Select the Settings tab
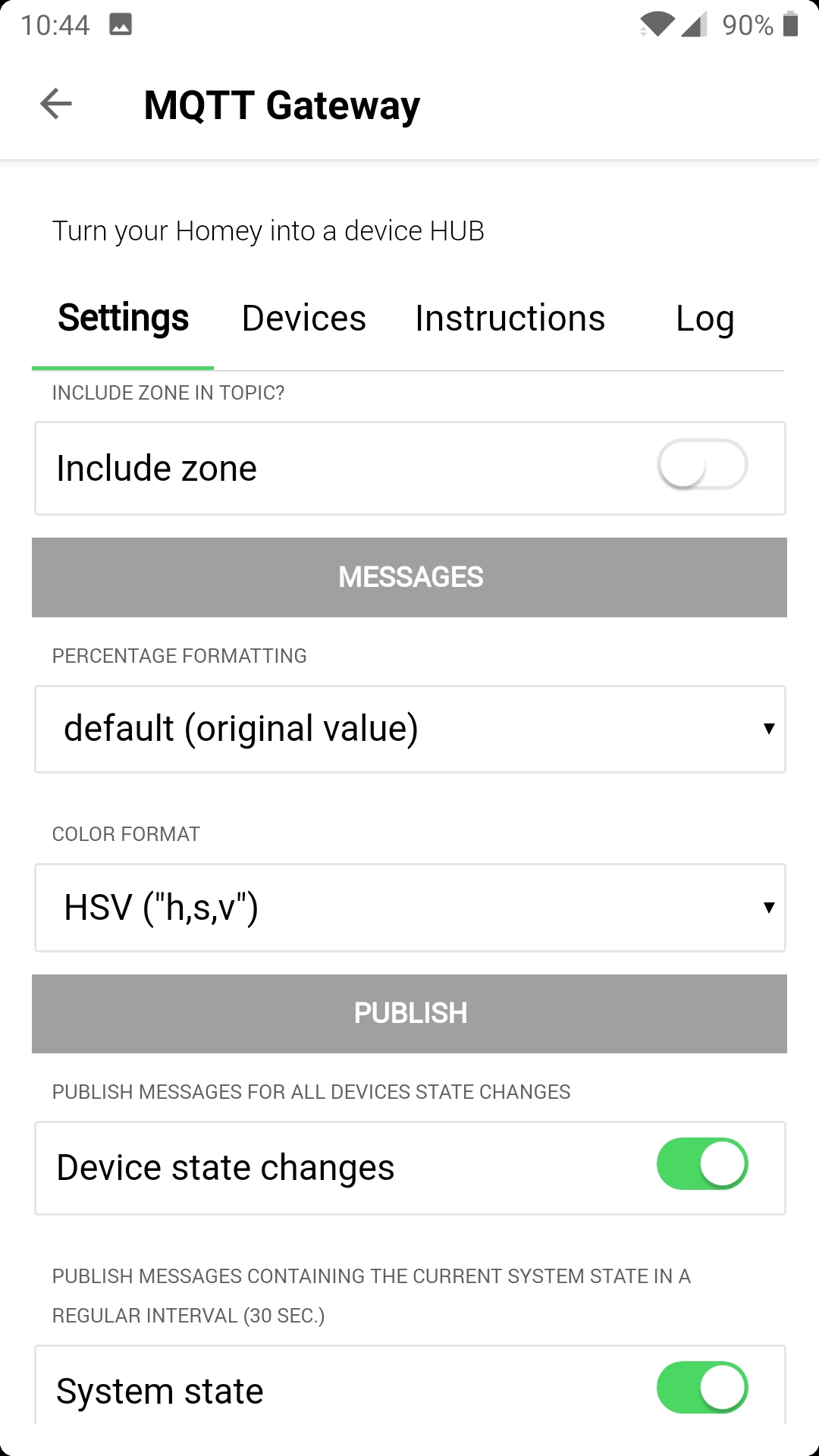 point(123,318)
